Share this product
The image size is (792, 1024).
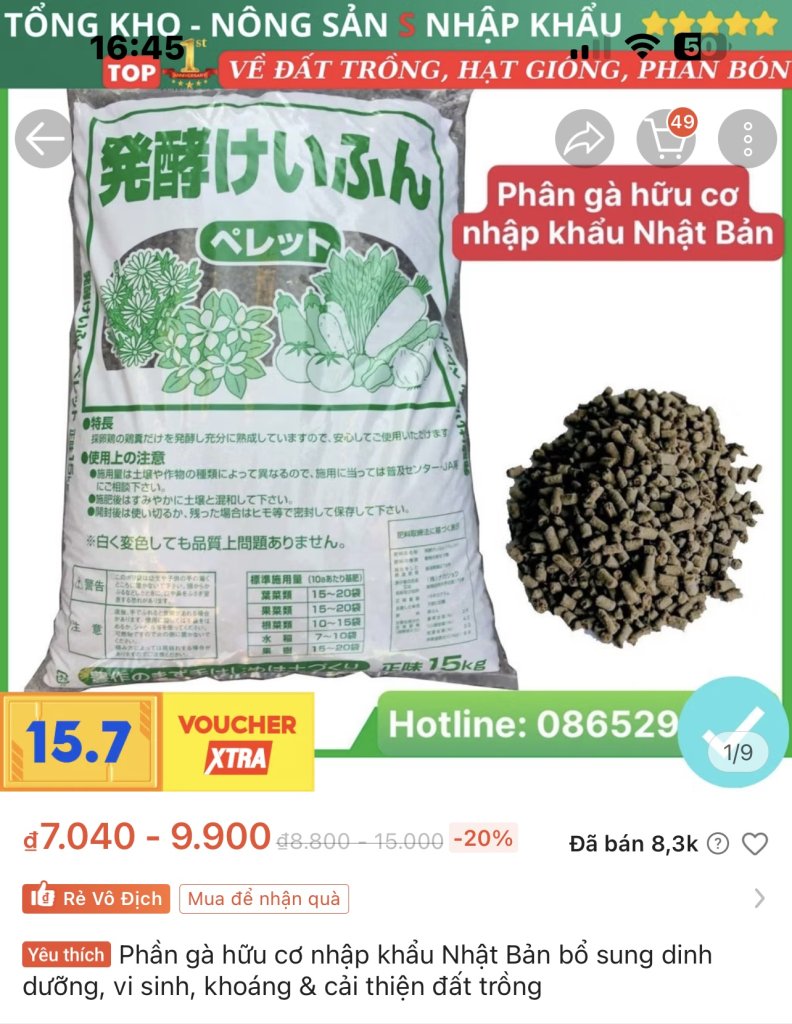584,139
